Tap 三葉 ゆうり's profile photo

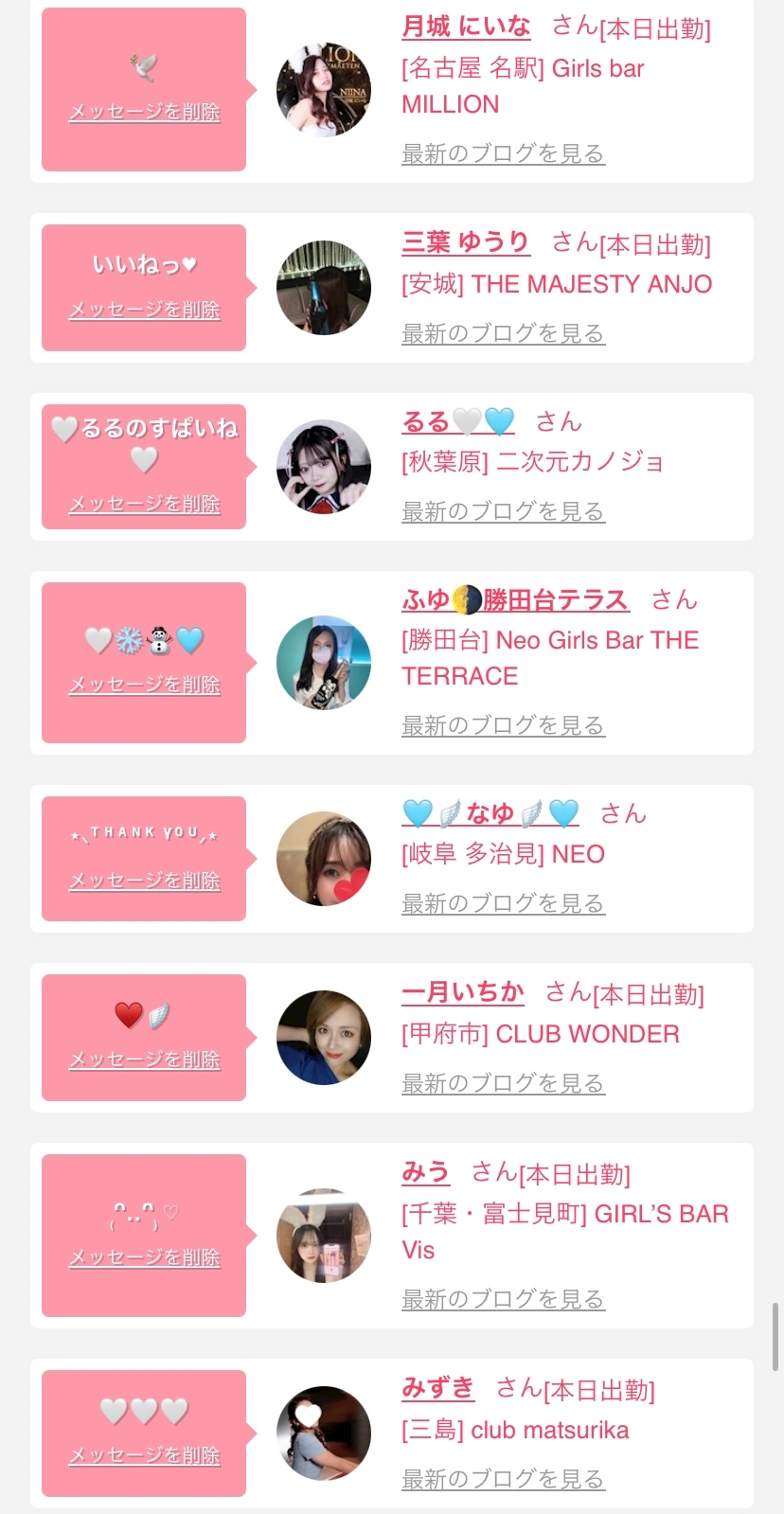point(324,288)
